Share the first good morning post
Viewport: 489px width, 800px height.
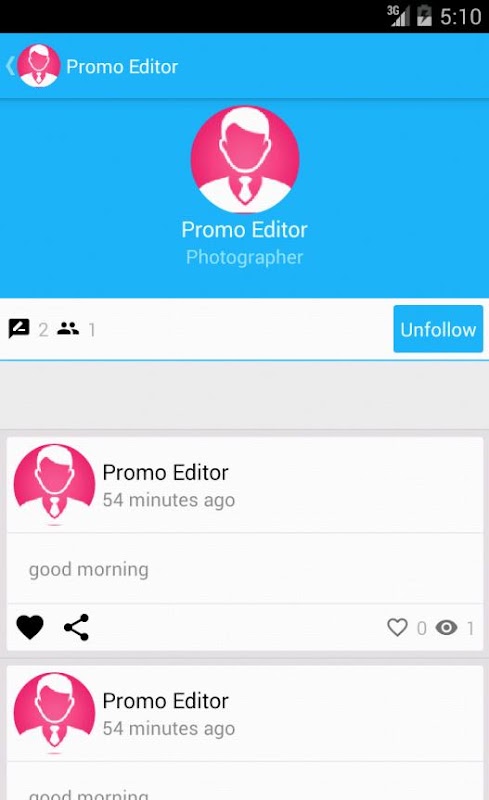77,627
